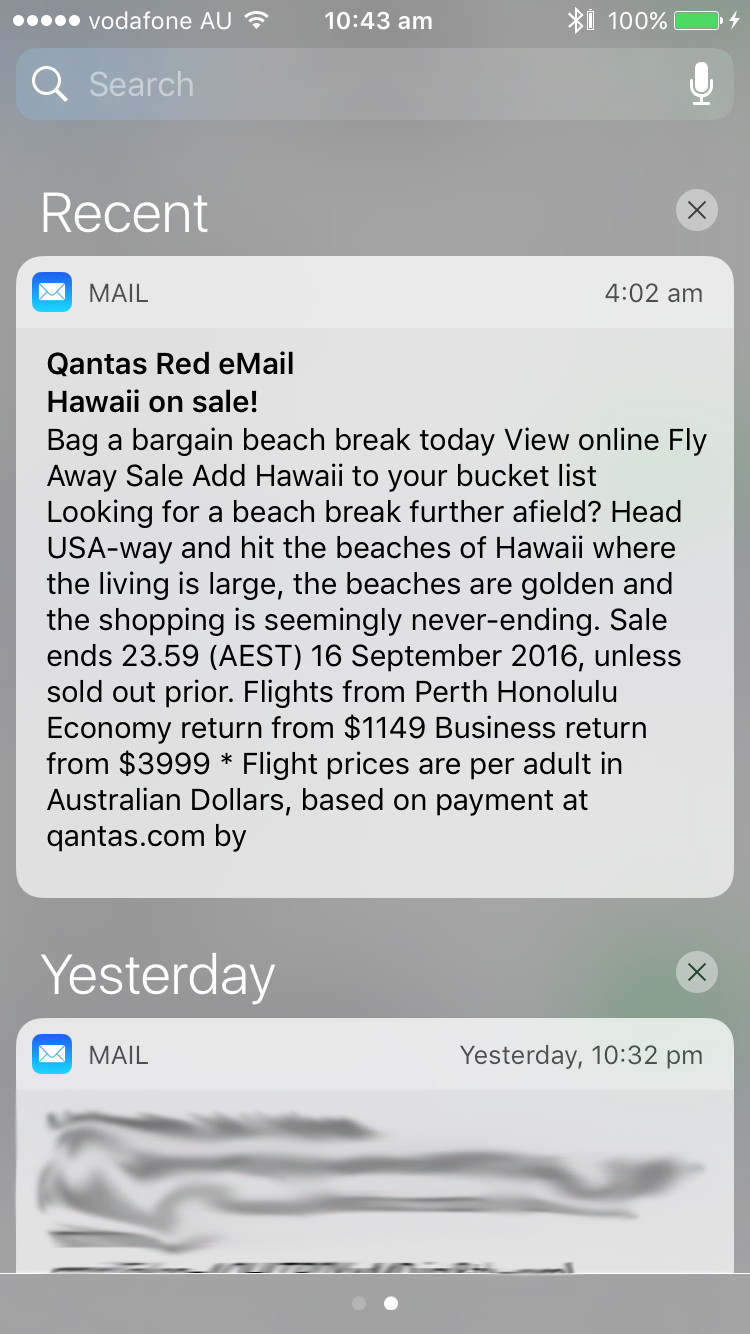
Task: Clear the Recent notifications section
Action: (x=697, y=210)
